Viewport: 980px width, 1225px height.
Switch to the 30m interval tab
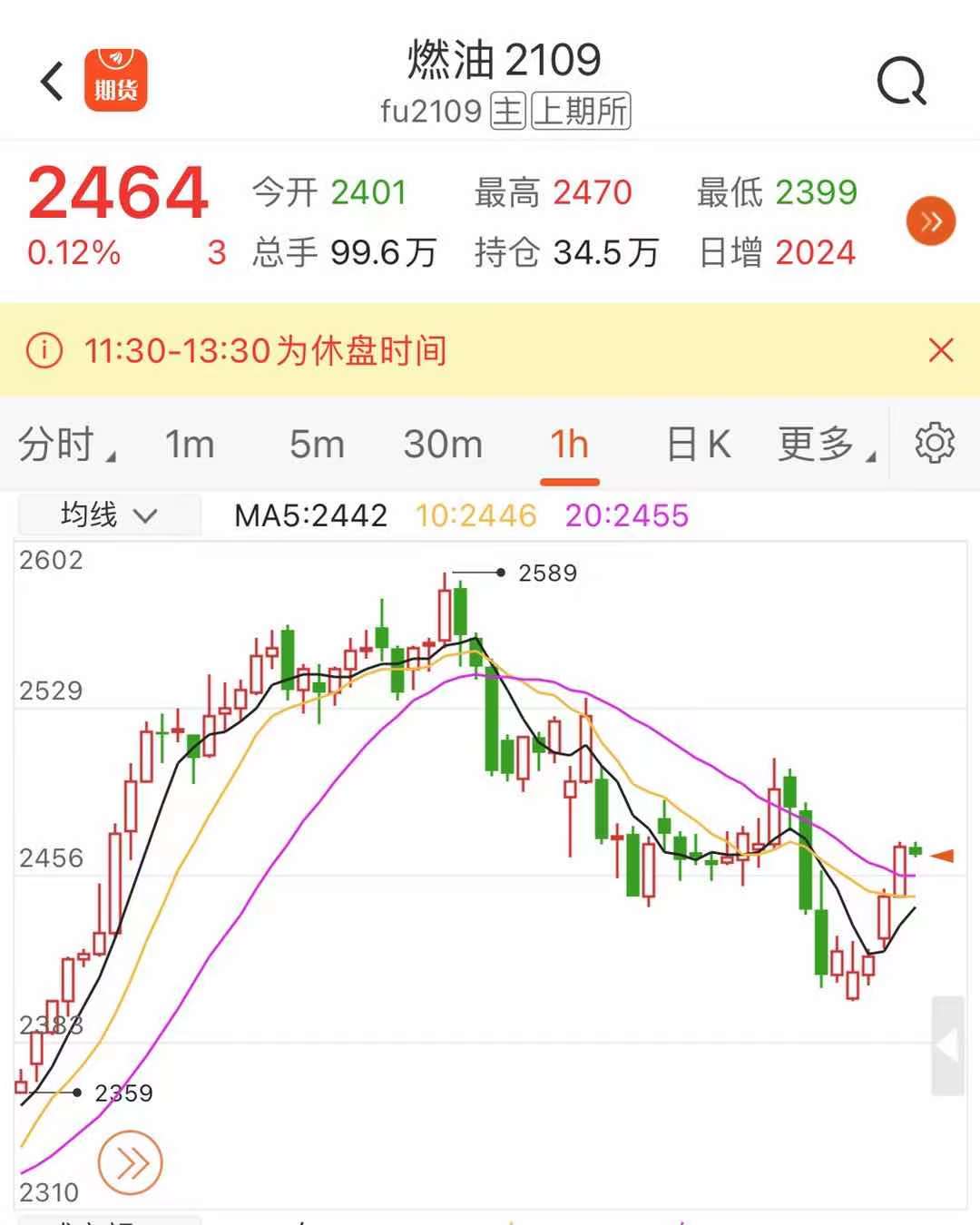[442, 444]
